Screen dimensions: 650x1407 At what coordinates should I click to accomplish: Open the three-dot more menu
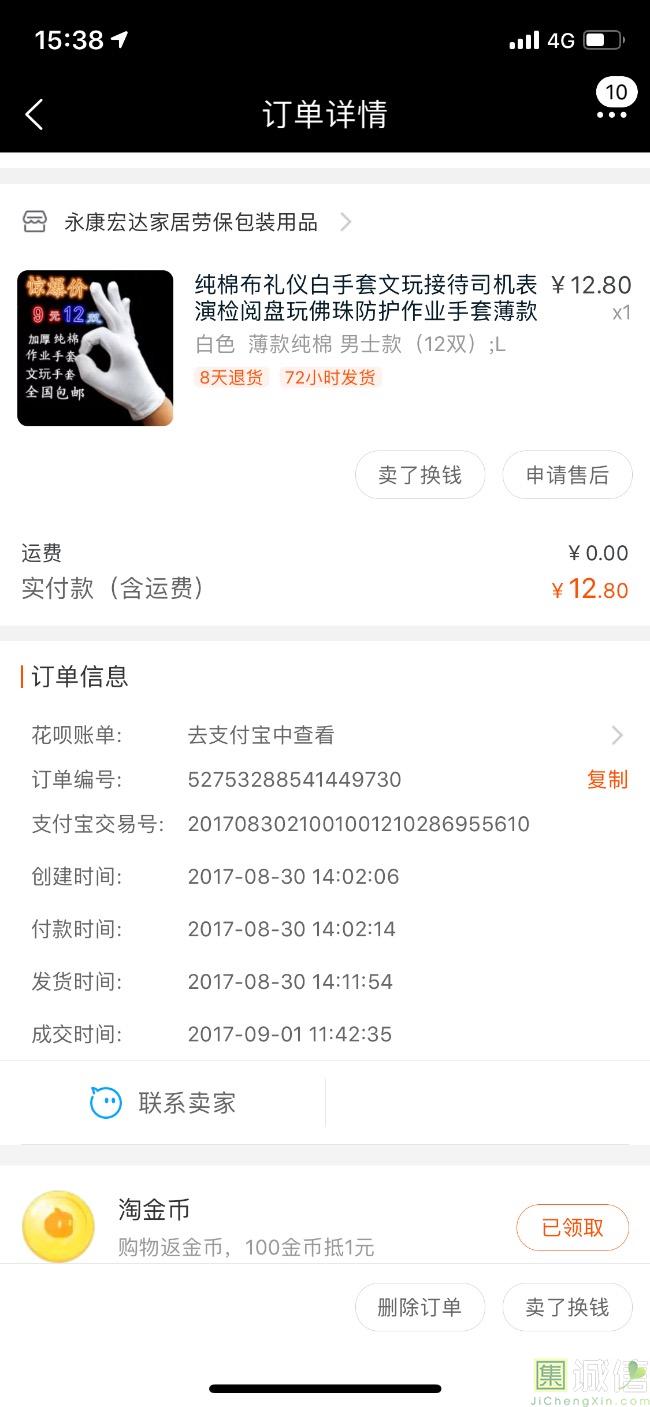[611, 115]
